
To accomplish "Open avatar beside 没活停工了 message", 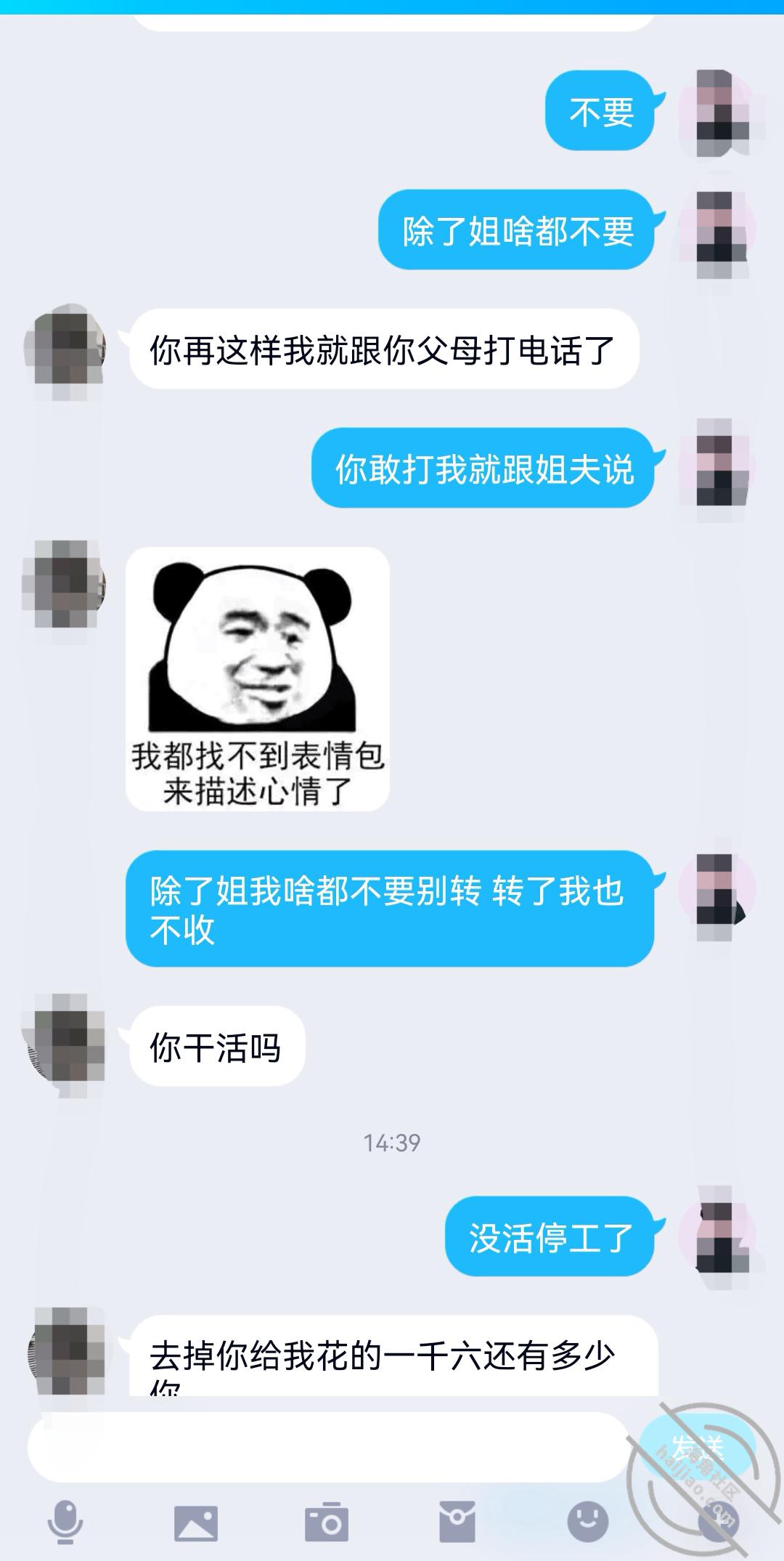I will (x=717, y=1236).
